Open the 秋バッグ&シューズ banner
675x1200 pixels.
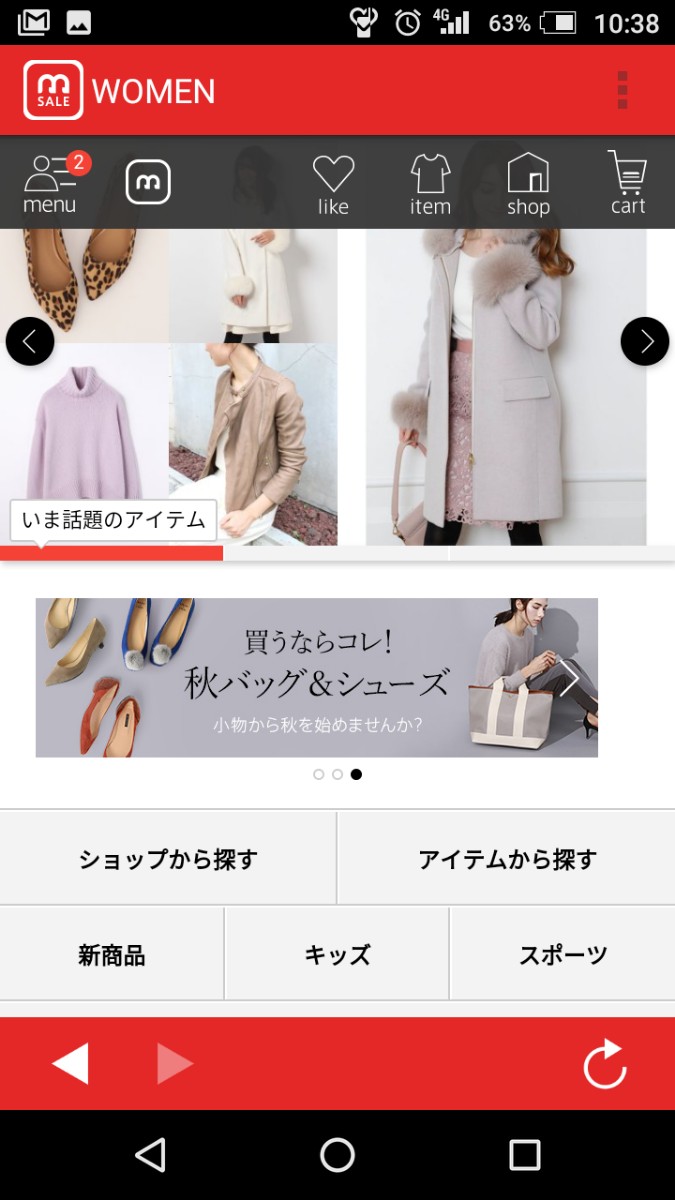317,678
